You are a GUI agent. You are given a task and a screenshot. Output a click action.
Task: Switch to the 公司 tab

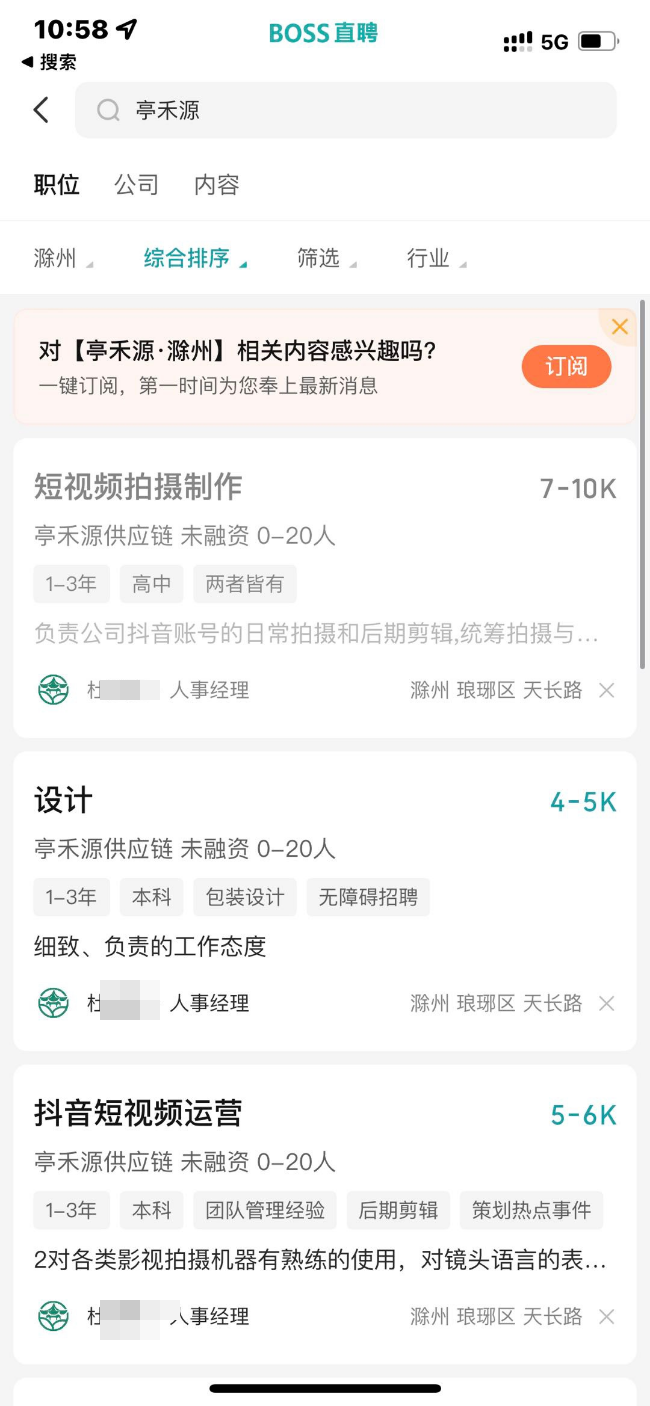pyautogui.click(x=136, y=185)
